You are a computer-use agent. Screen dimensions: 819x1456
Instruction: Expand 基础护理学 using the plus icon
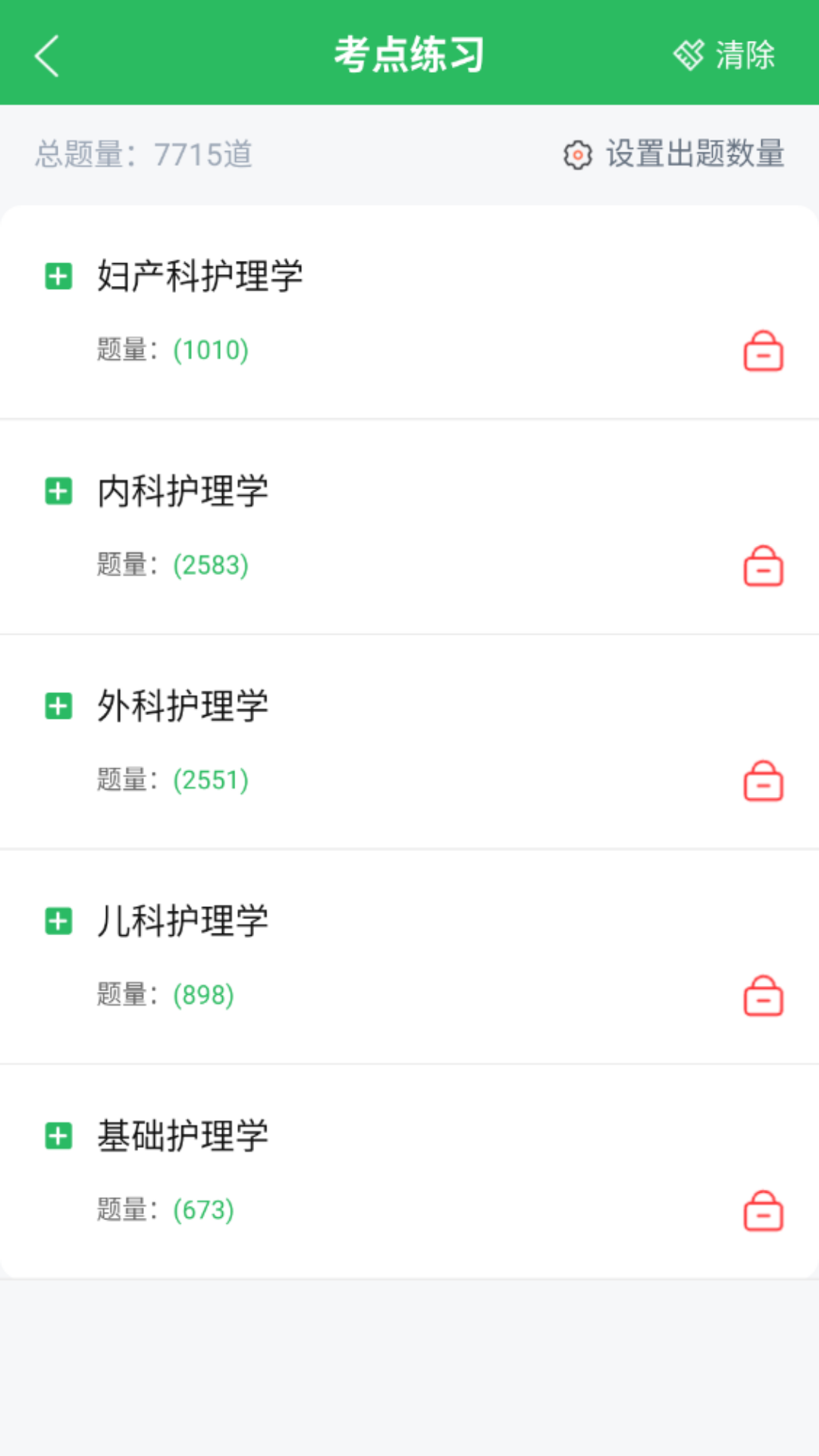[x=58, y=1137]
